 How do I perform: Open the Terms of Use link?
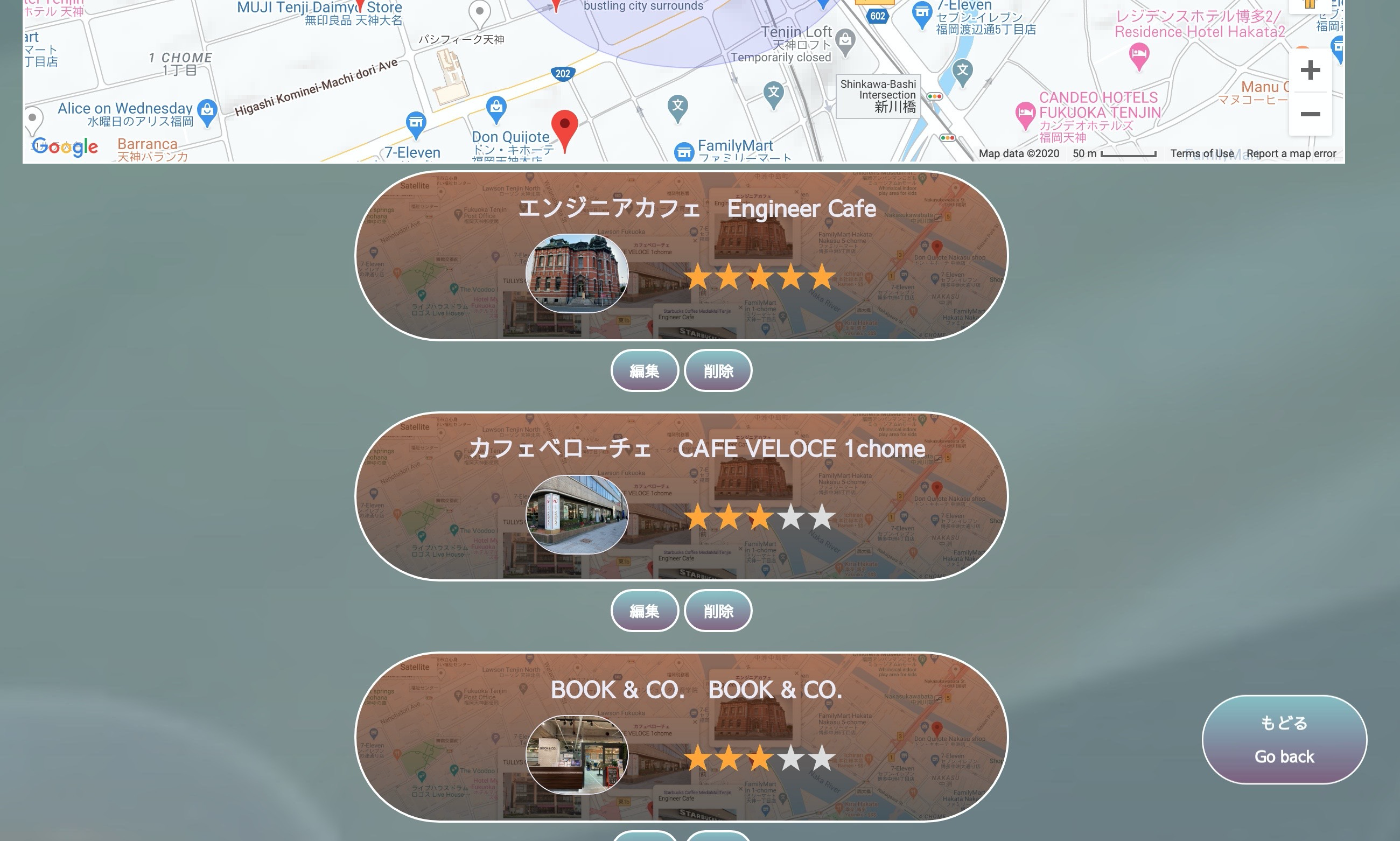tap(1202, 153)
